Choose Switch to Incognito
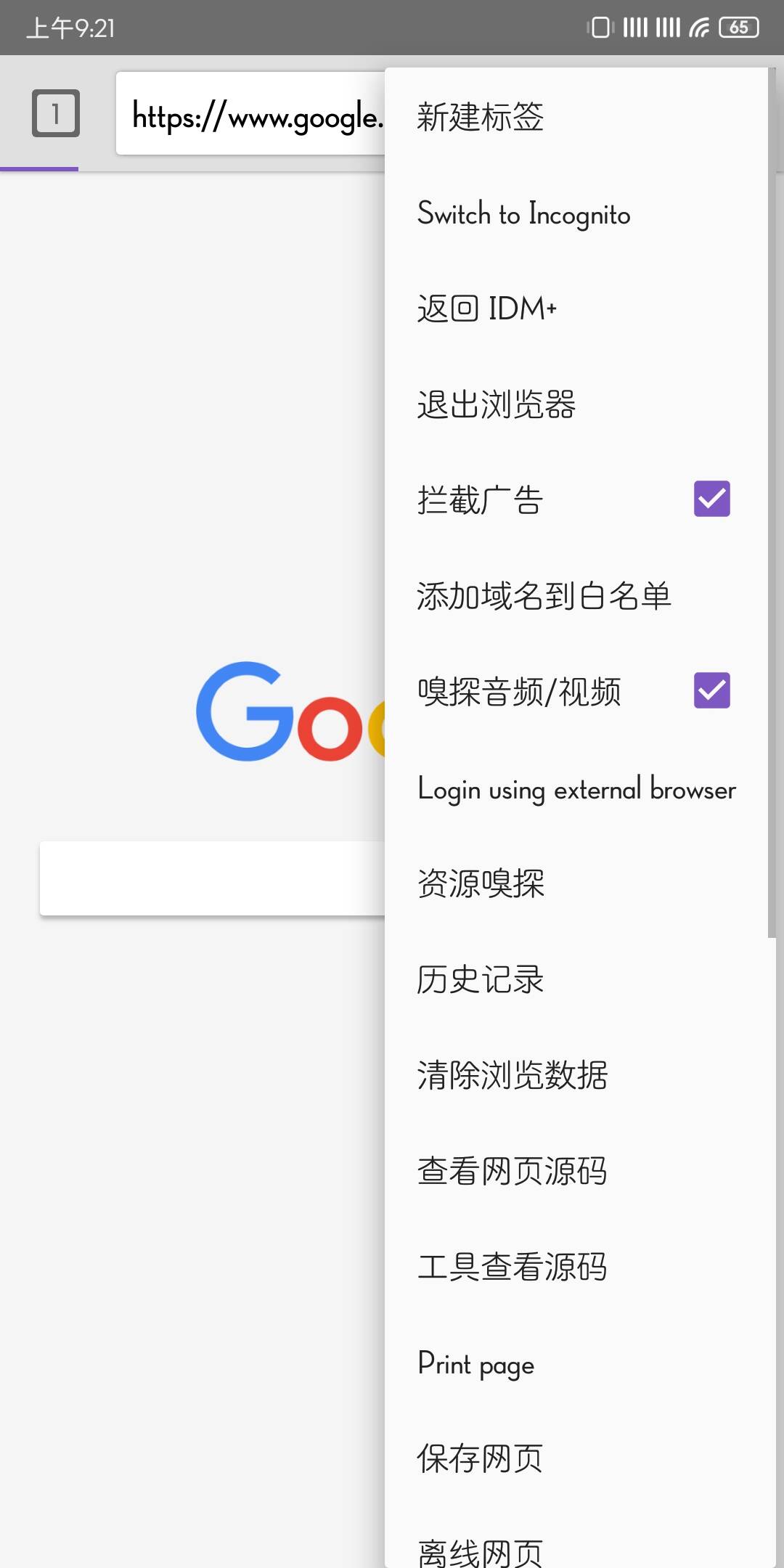Image resolution: width=784 pixels, height=1568 pixels. [x=523, y=213]
